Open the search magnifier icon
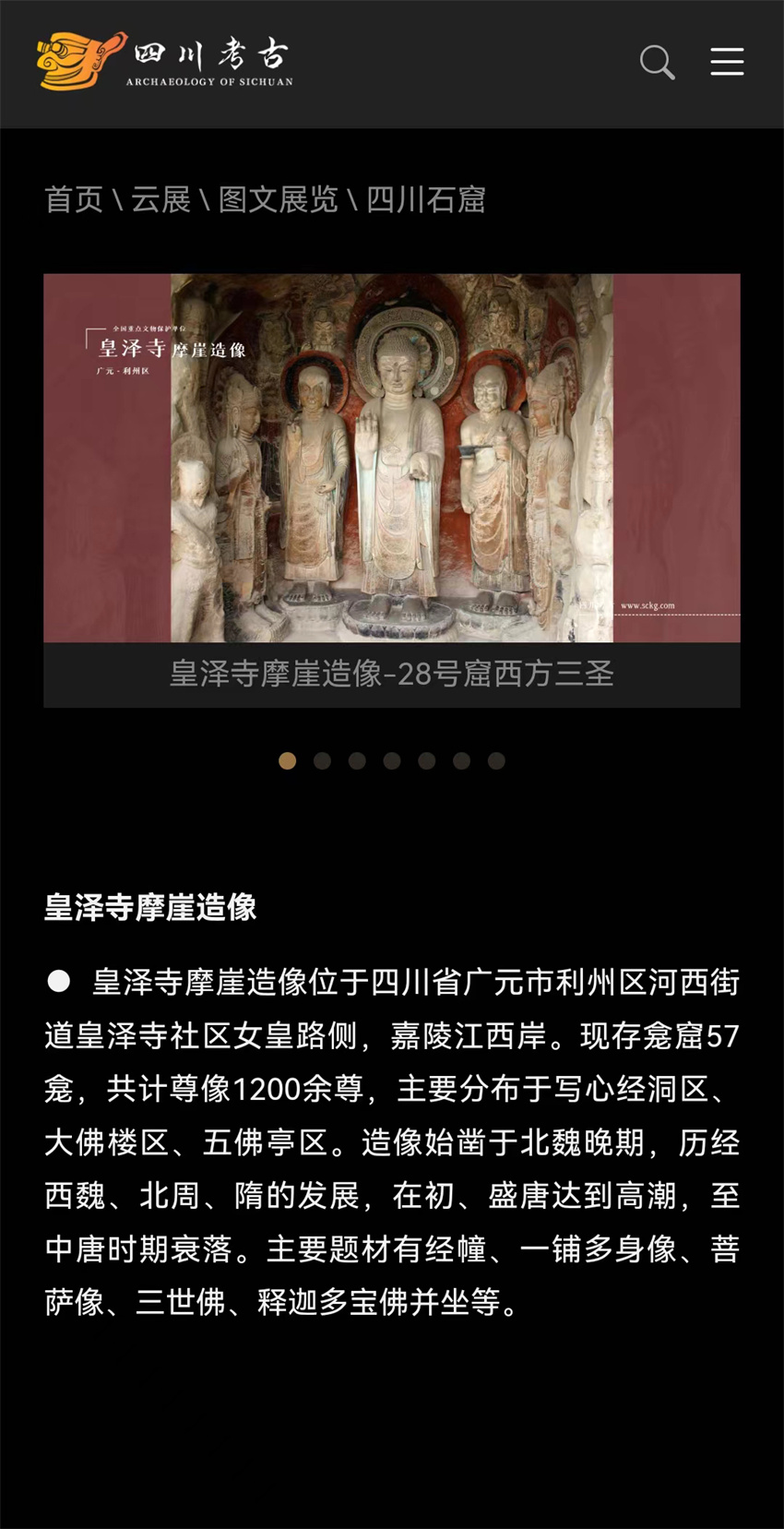784x1529 pixels. pyautogui.click(x=657, y=62)
